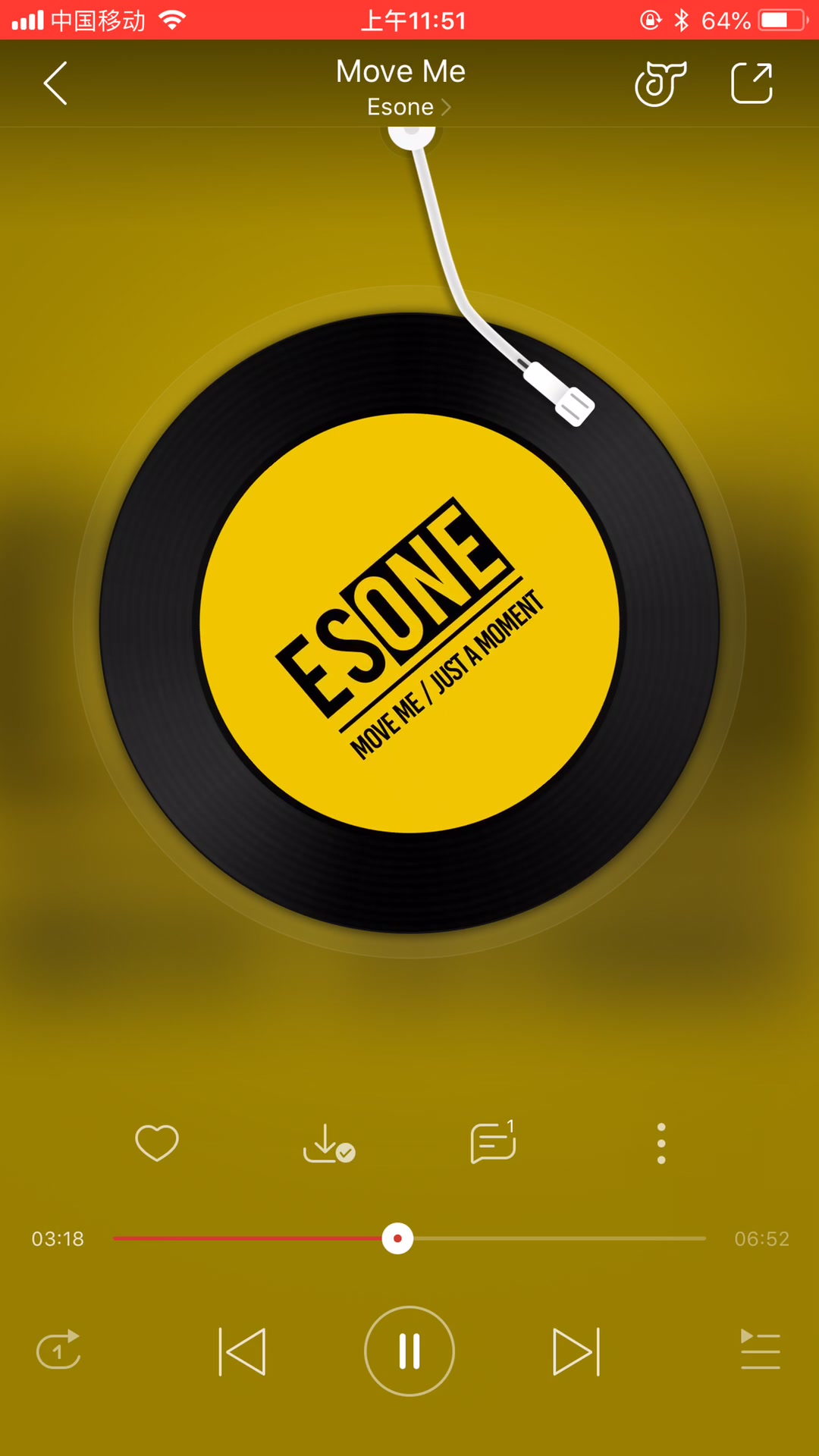Change the repeat-one play mode
The width and height of the screenshot is (819, 1456).
[x=58, y=1351]
